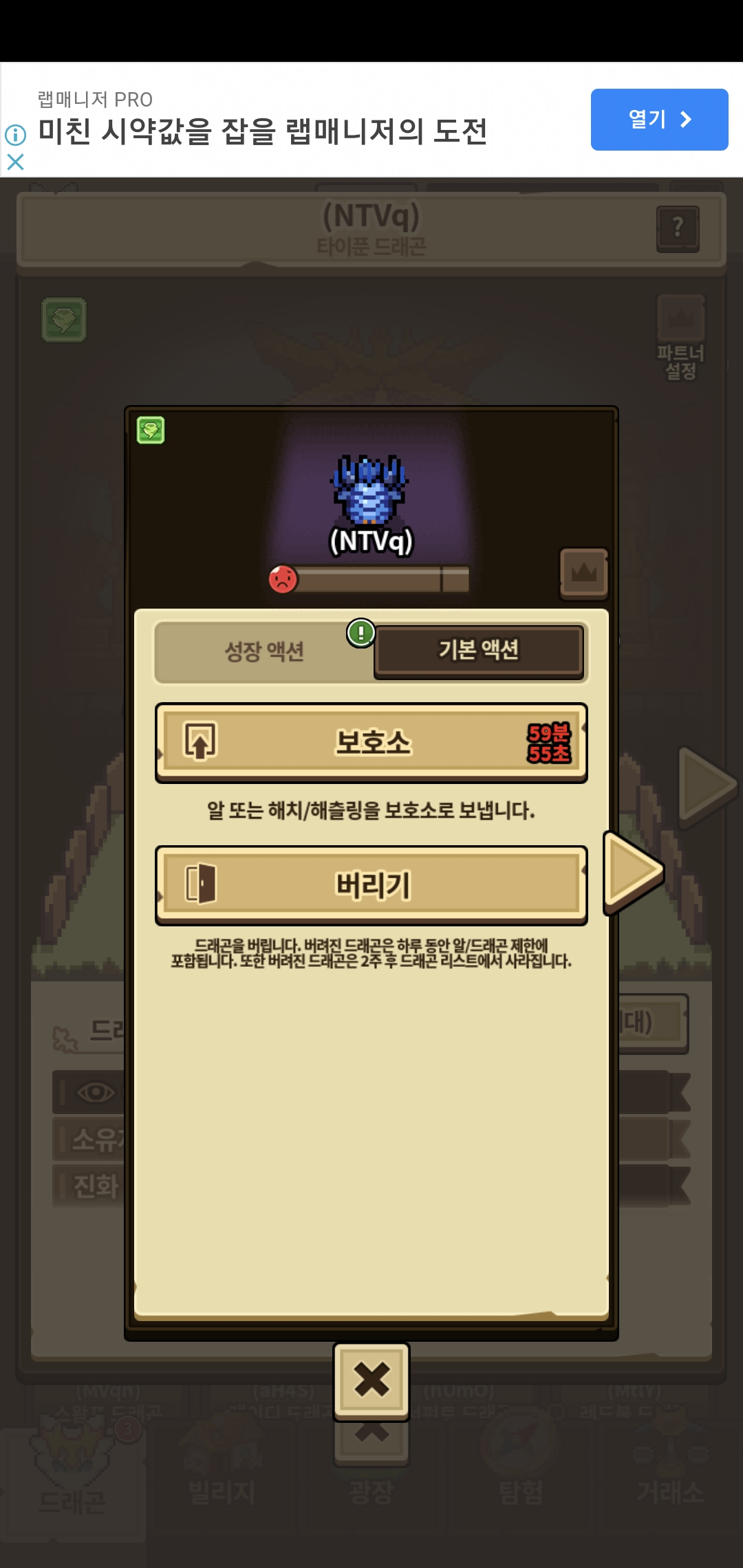Dismiss the ad banner with the X icon
743x1568 pixels.
[15, 162]
